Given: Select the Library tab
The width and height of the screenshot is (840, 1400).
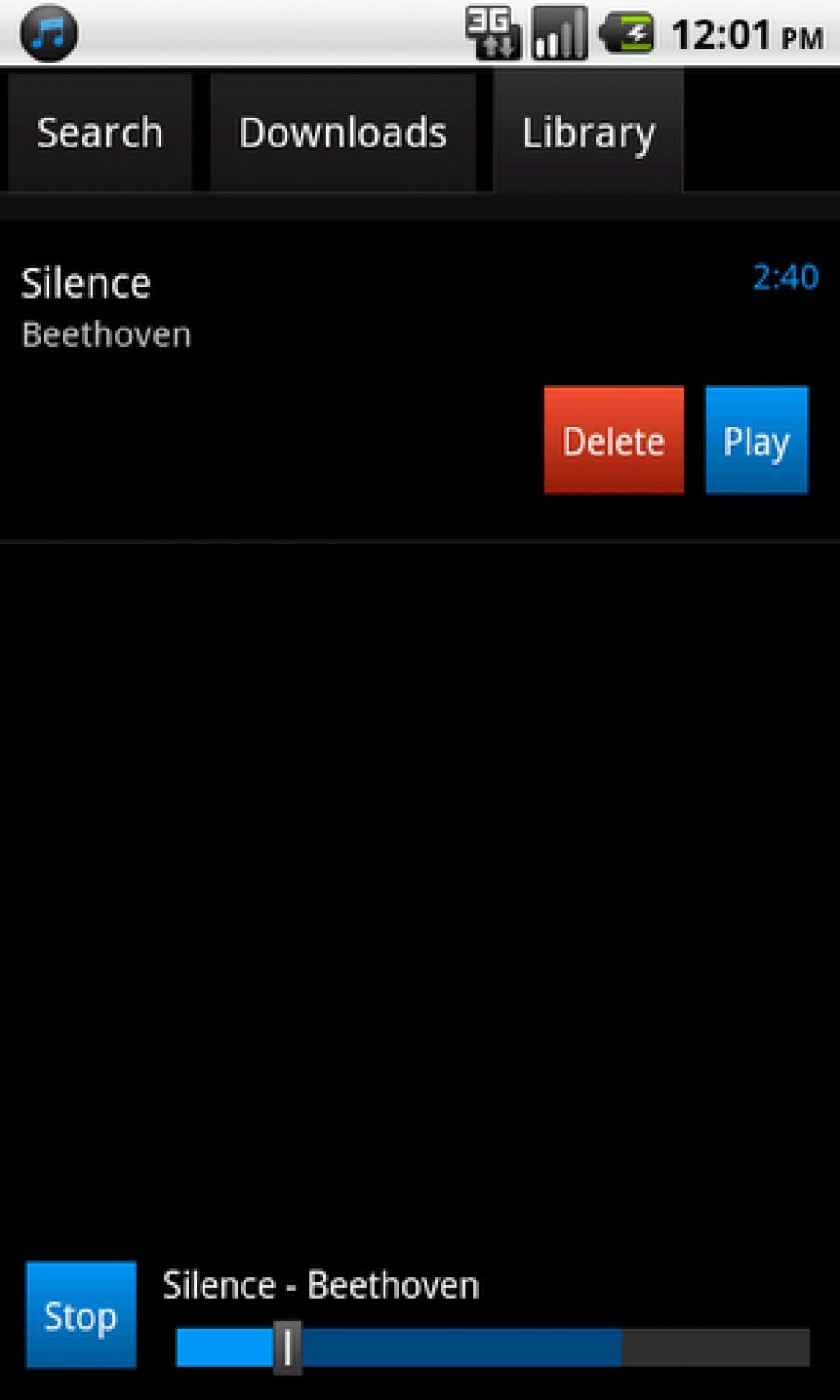Looking at the screenshot, I should (589, 133).
